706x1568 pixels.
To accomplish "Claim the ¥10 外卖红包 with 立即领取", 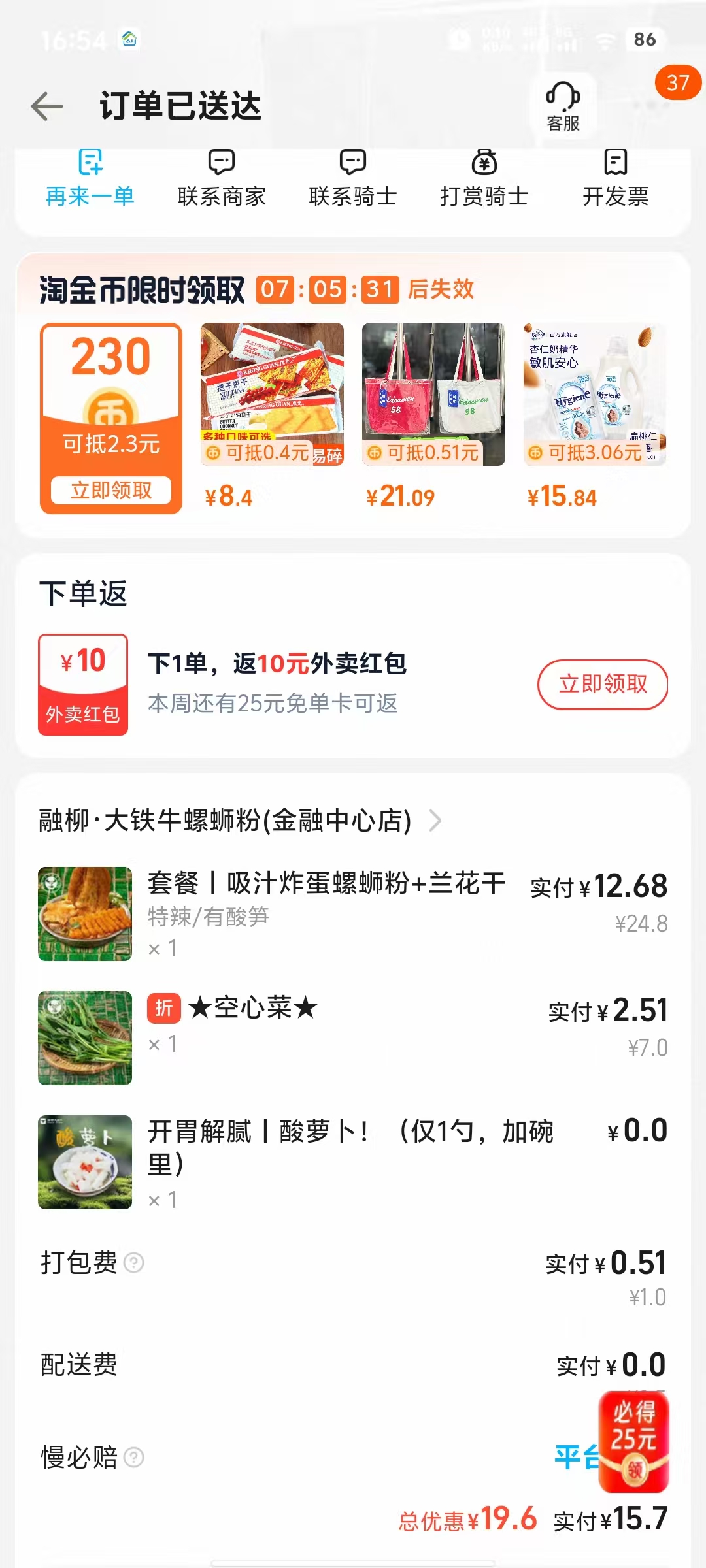I will click(x=603, y=684).
